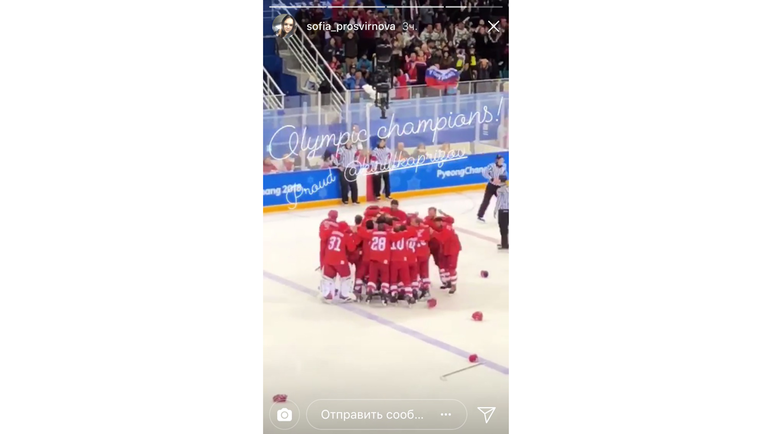
Task: Close the story viewer
Action: click(x=493, y=27)
